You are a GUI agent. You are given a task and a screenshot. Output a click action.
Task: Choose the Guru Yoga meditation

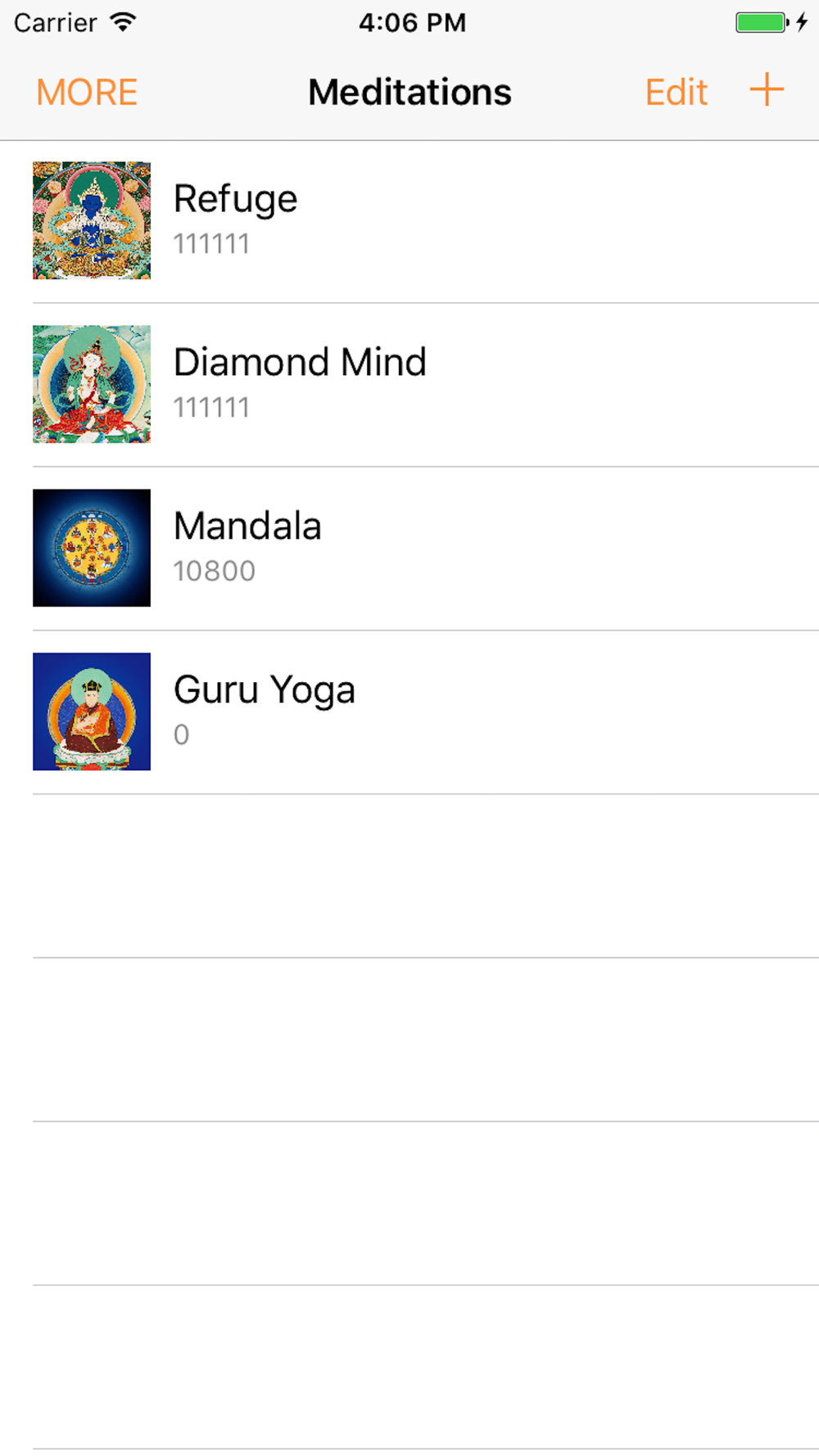[409, 712]
